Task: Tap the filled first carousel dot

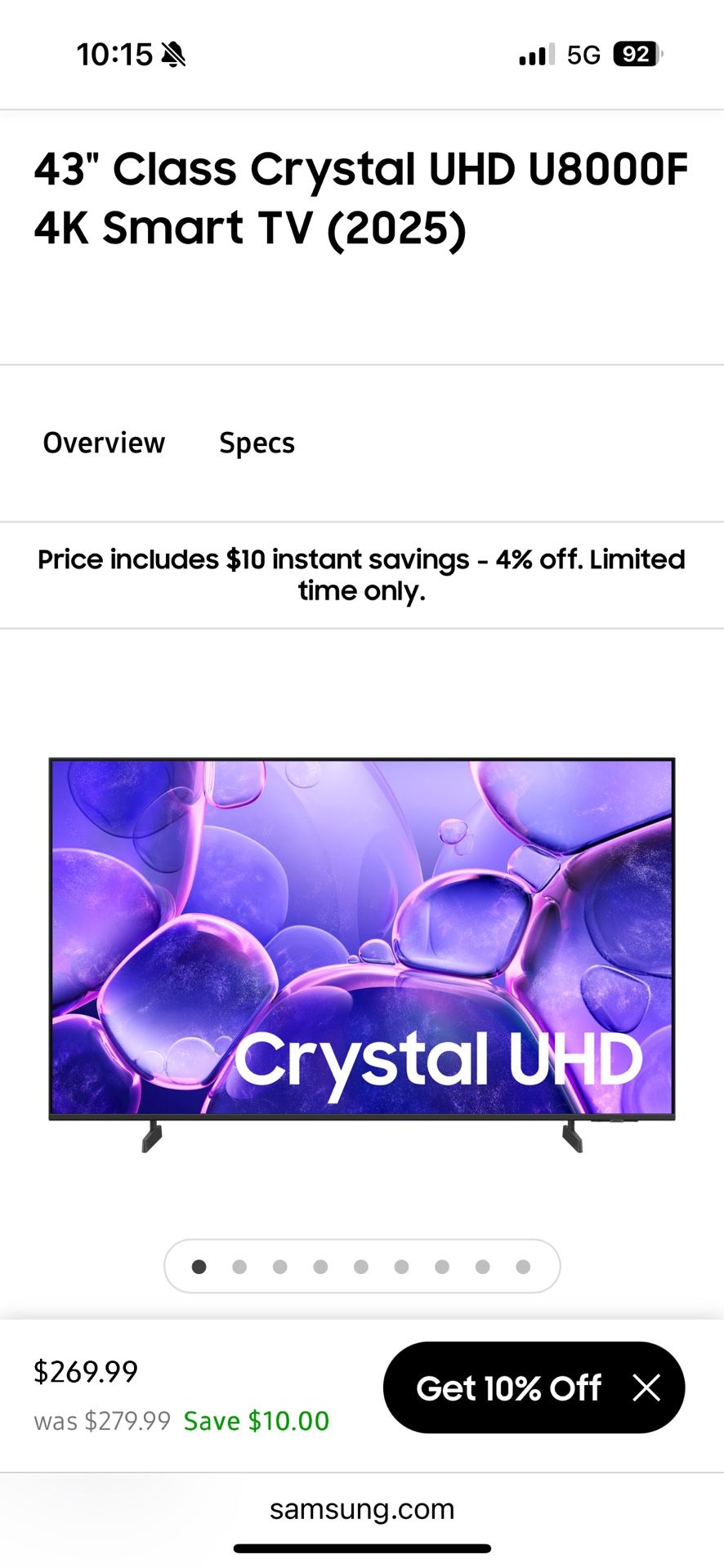Action: (199, 1267)
